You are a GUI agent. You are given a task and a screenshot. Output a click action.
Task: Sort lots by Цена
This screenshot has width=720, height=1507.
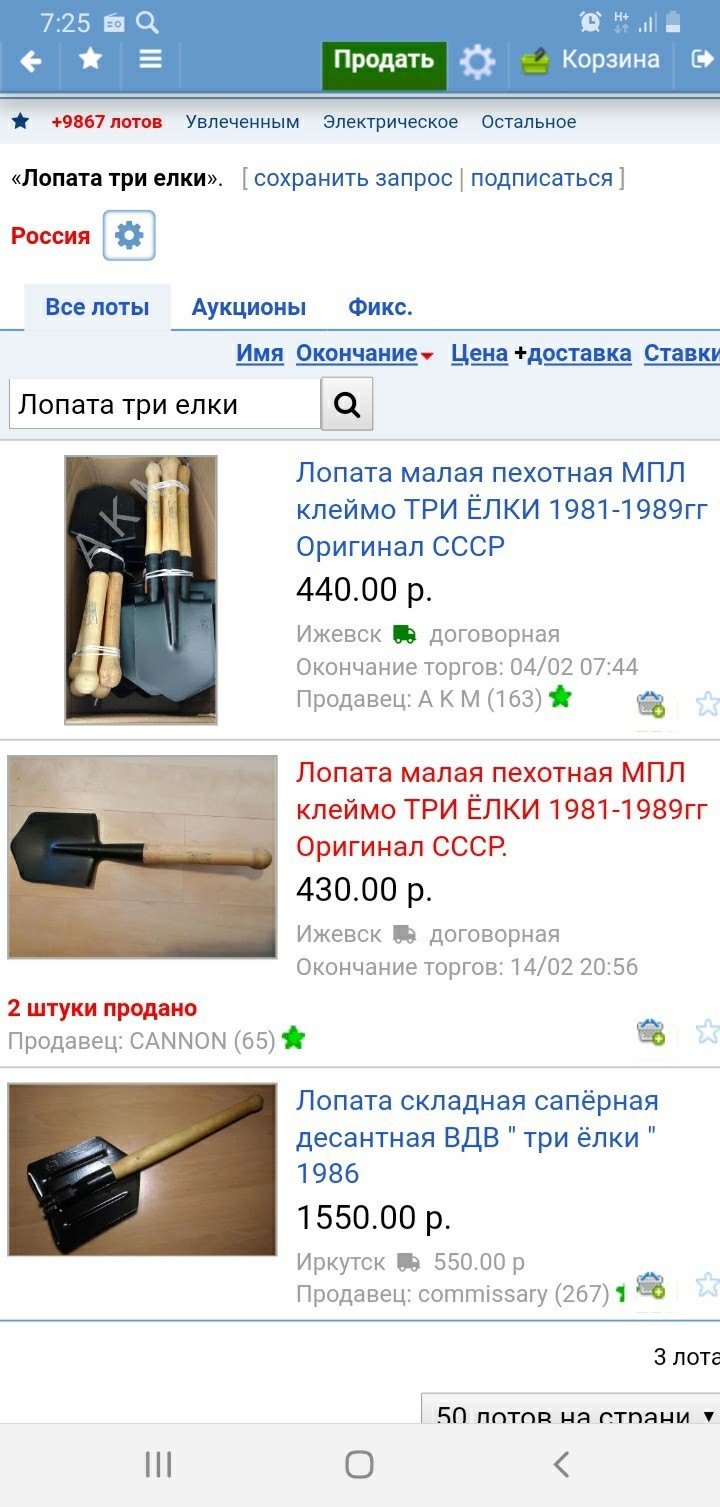coord(479,353)
